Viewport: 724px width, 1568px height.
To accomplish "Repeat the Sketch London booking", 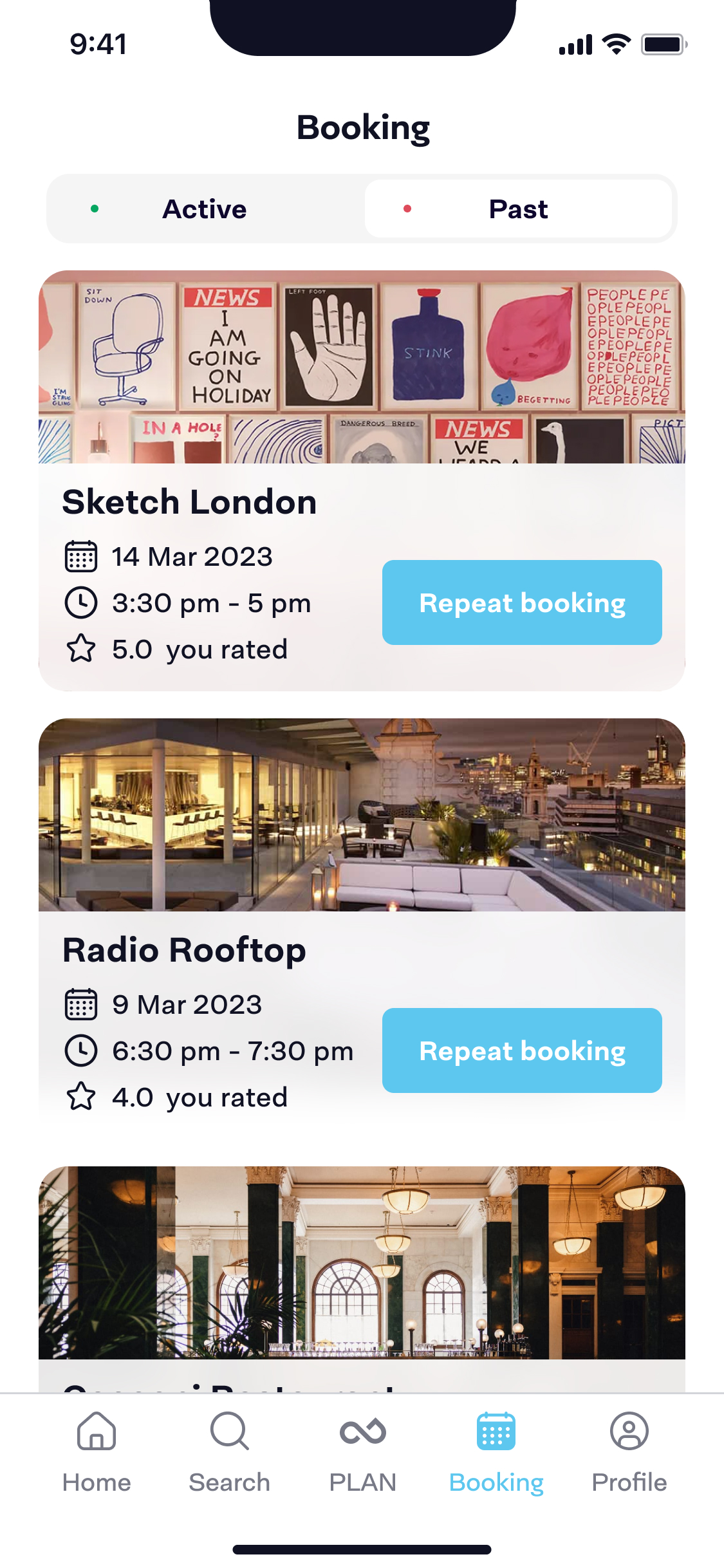I will (522, 602).
